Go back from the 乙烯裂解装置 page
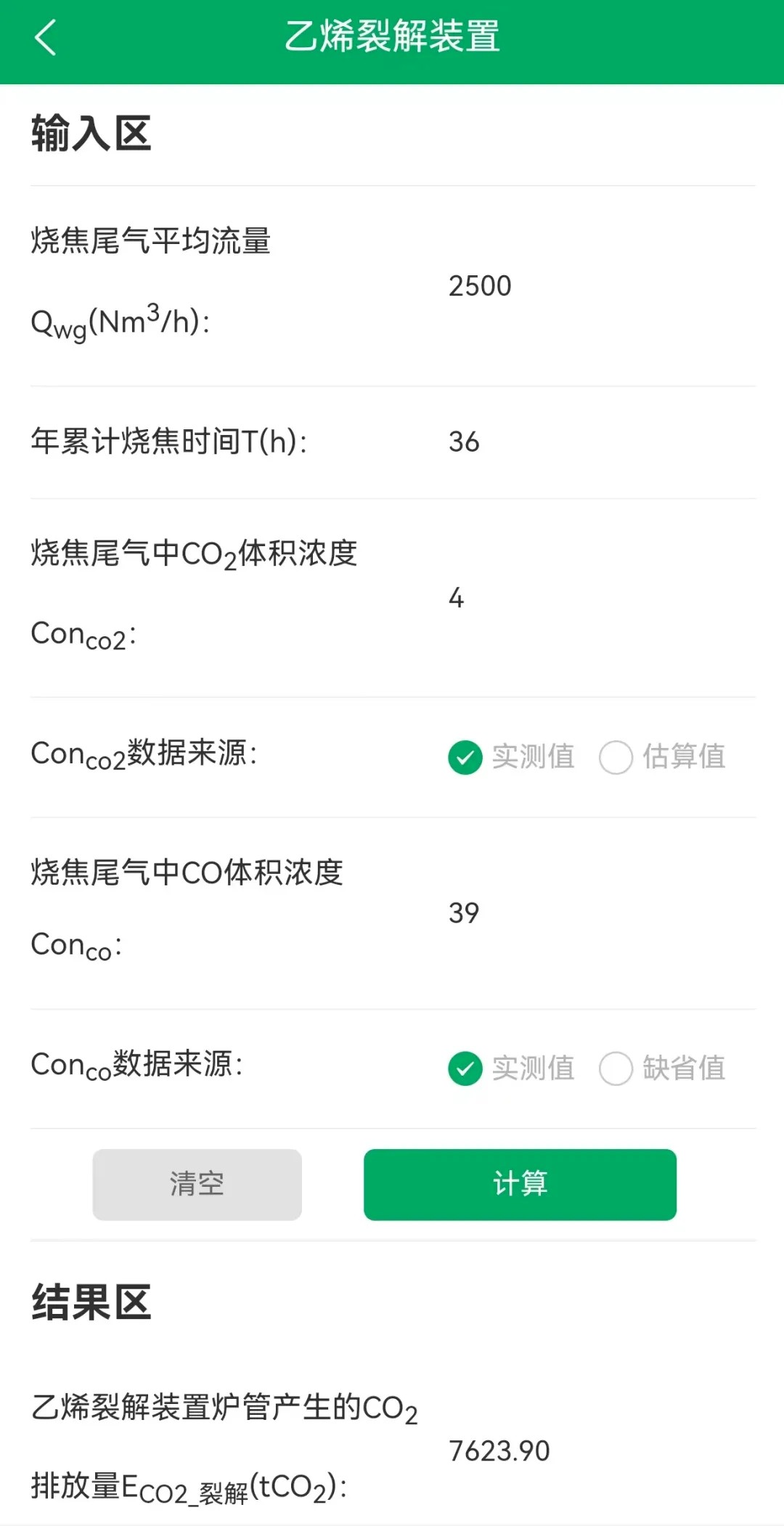The image size is (784, 1526). pyautogui.click(x=45, y=38)
